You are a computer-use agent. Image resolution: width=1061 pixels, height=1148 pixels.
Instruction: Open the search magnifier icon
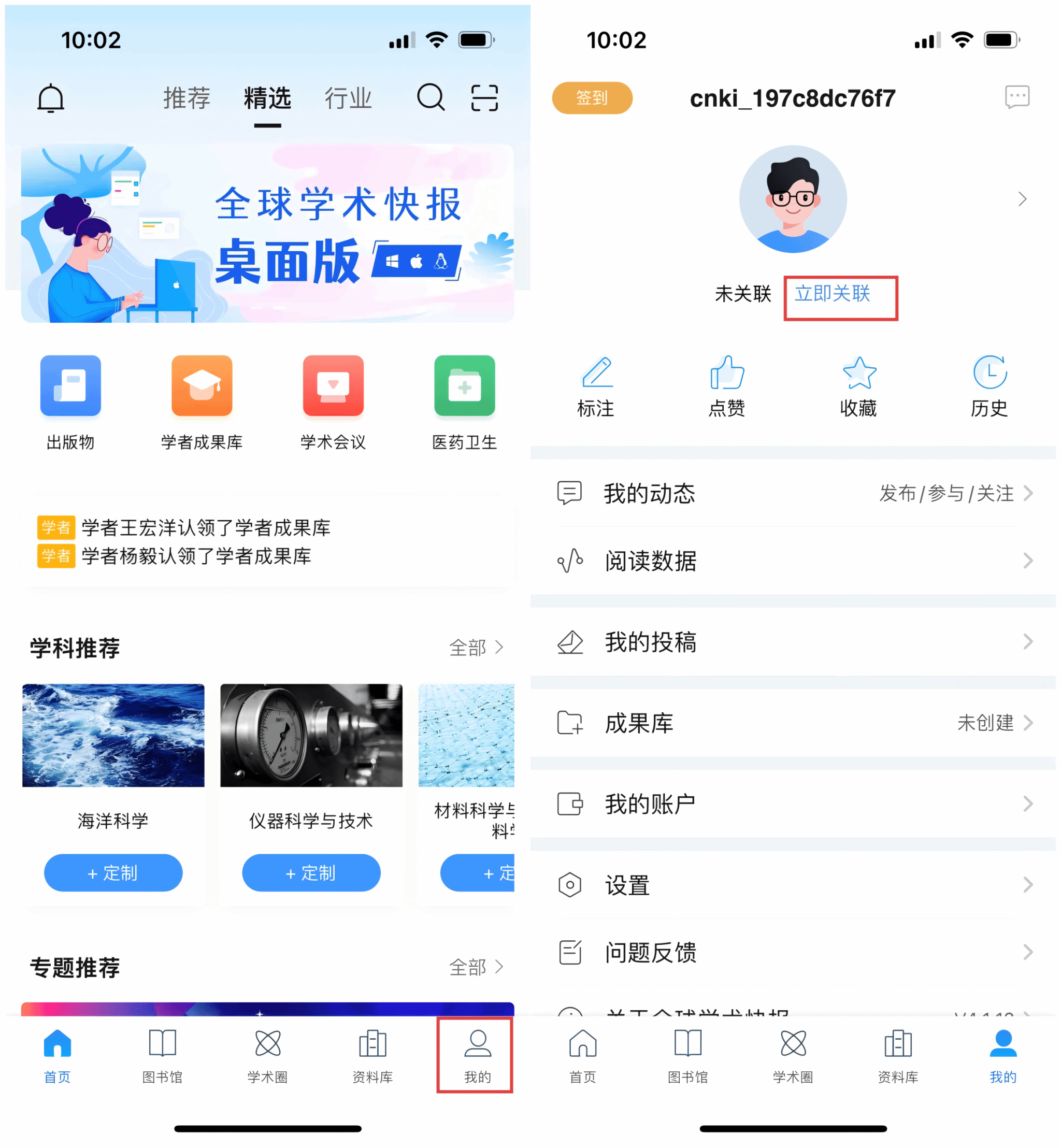[x=431, y=97]
